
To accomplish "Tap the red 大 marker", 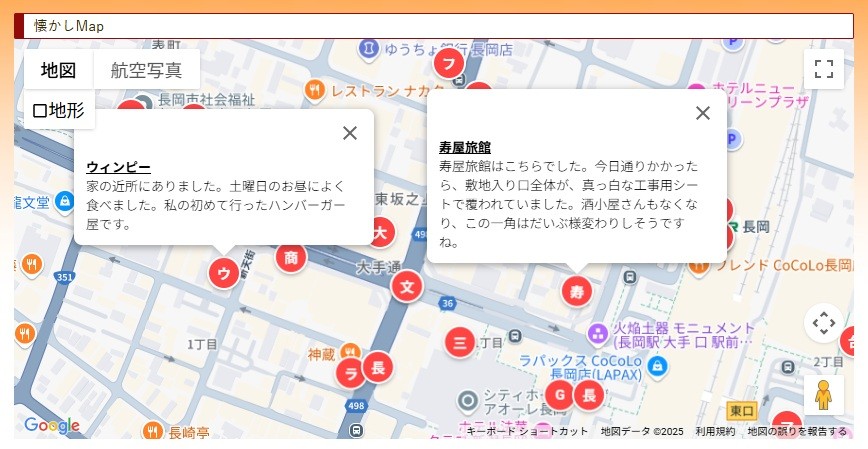I will point(379,233).
